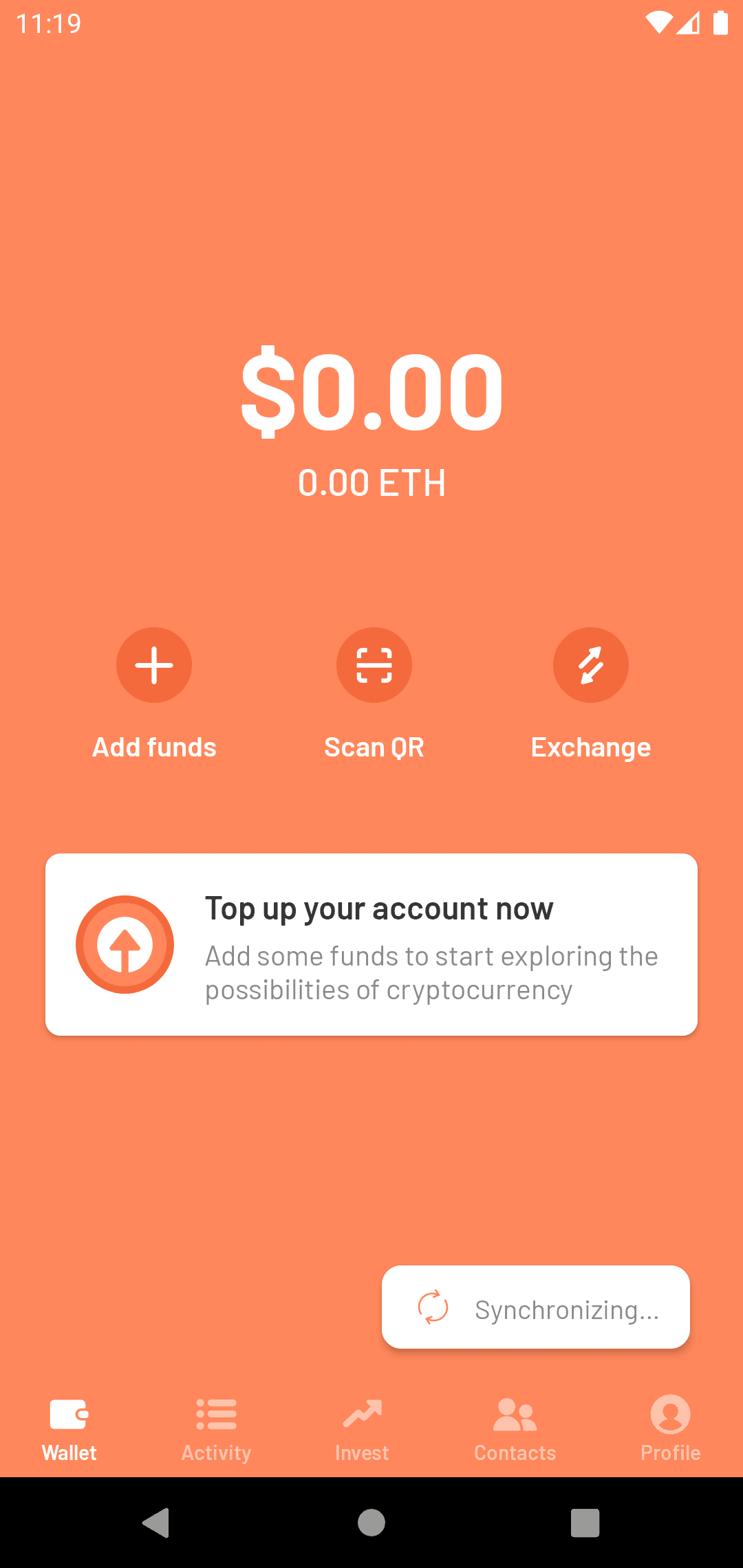The width and height of the screenshot is (743, 1568).
Task: Open the Contacts tab
Action: 515,1428
